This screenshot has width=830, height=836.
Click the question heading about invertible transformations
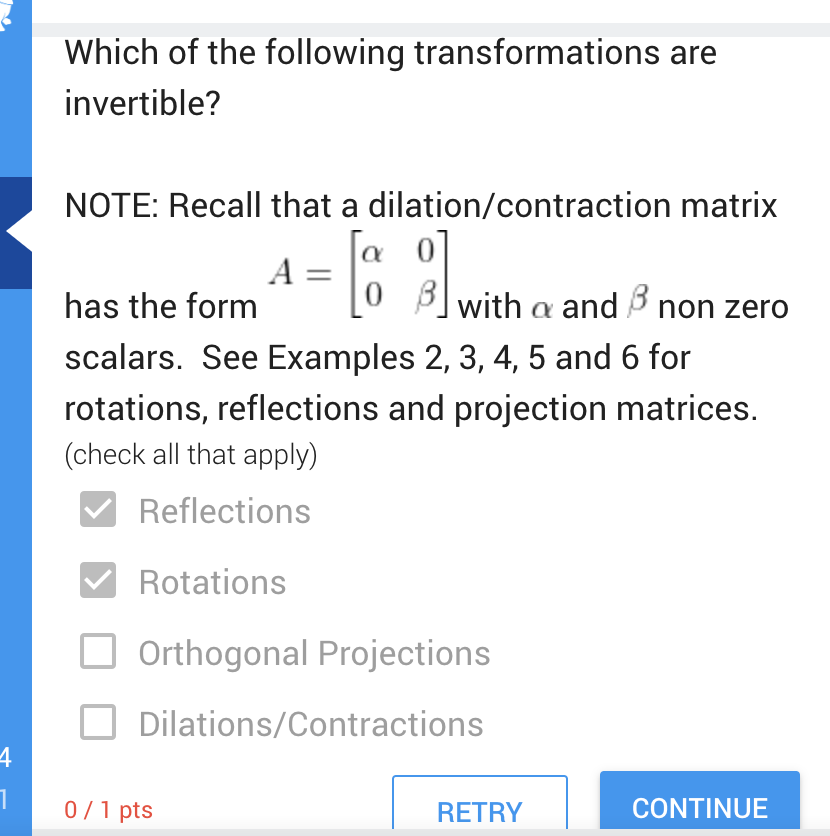pyautogui.click(x=390, y=77)
